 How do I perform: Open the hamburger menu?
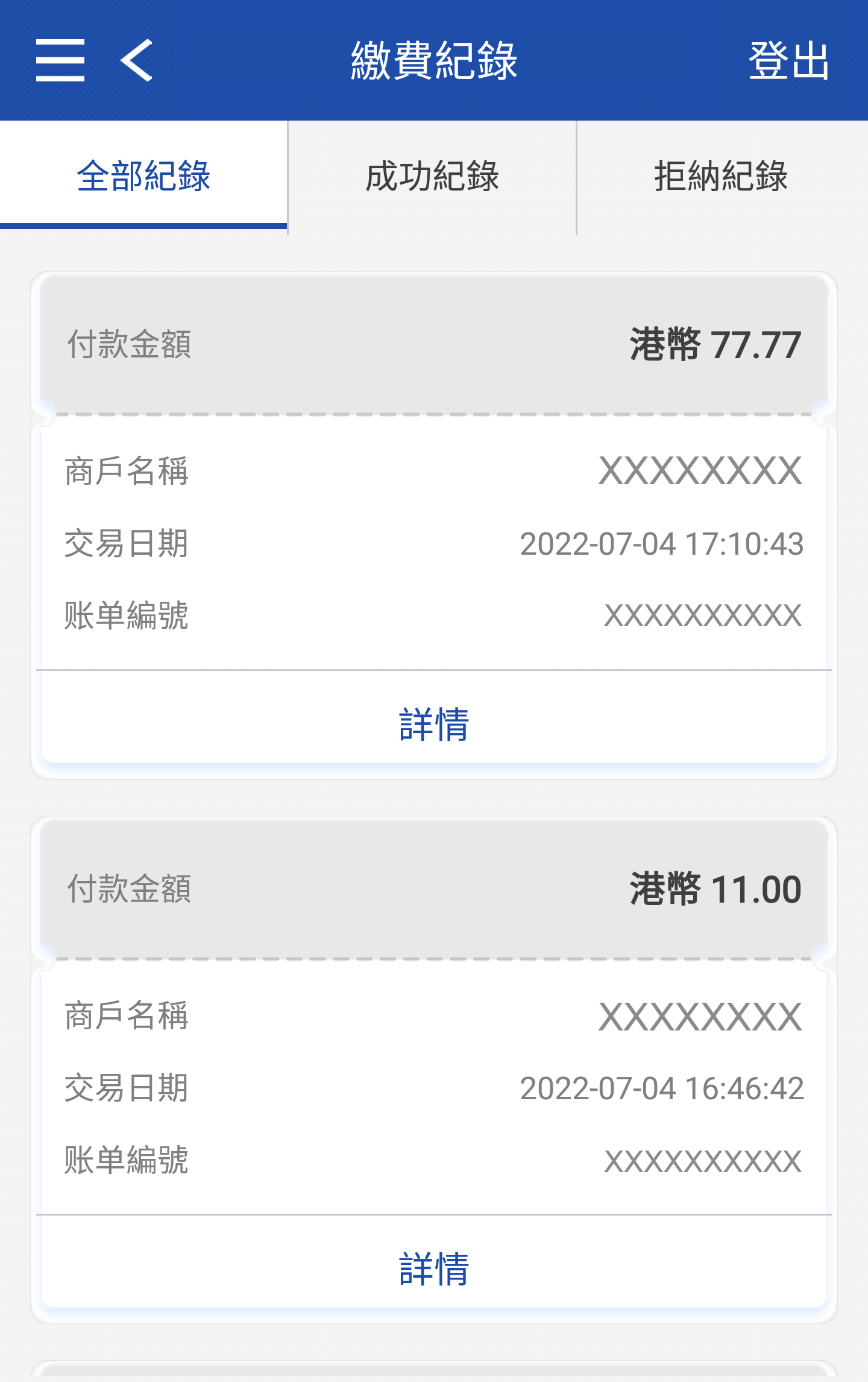pos(60,60)
